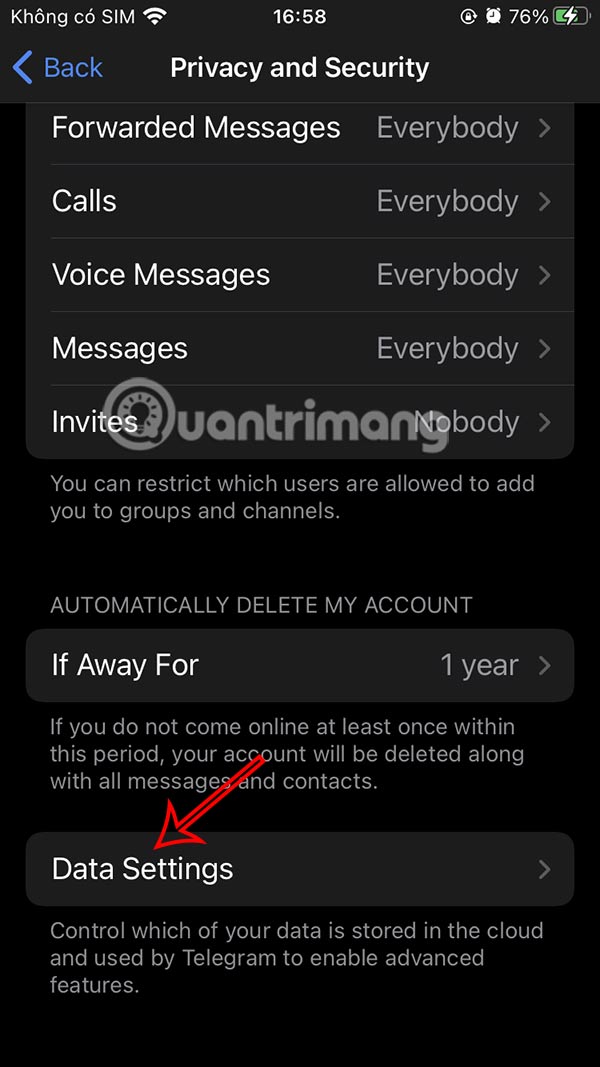600x1067 pixels.
Task: Go back to the previous screen
Action: pyautogui.click(x=57, y=68)
